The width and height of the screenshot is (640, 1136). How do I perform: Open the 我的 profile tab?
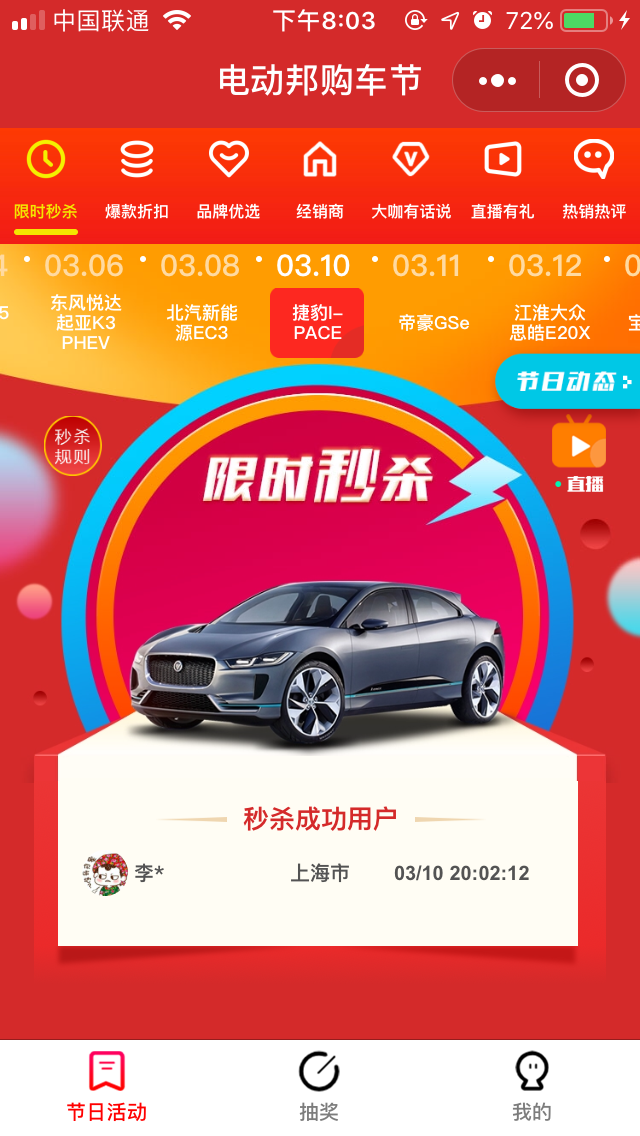[532, 1087]
